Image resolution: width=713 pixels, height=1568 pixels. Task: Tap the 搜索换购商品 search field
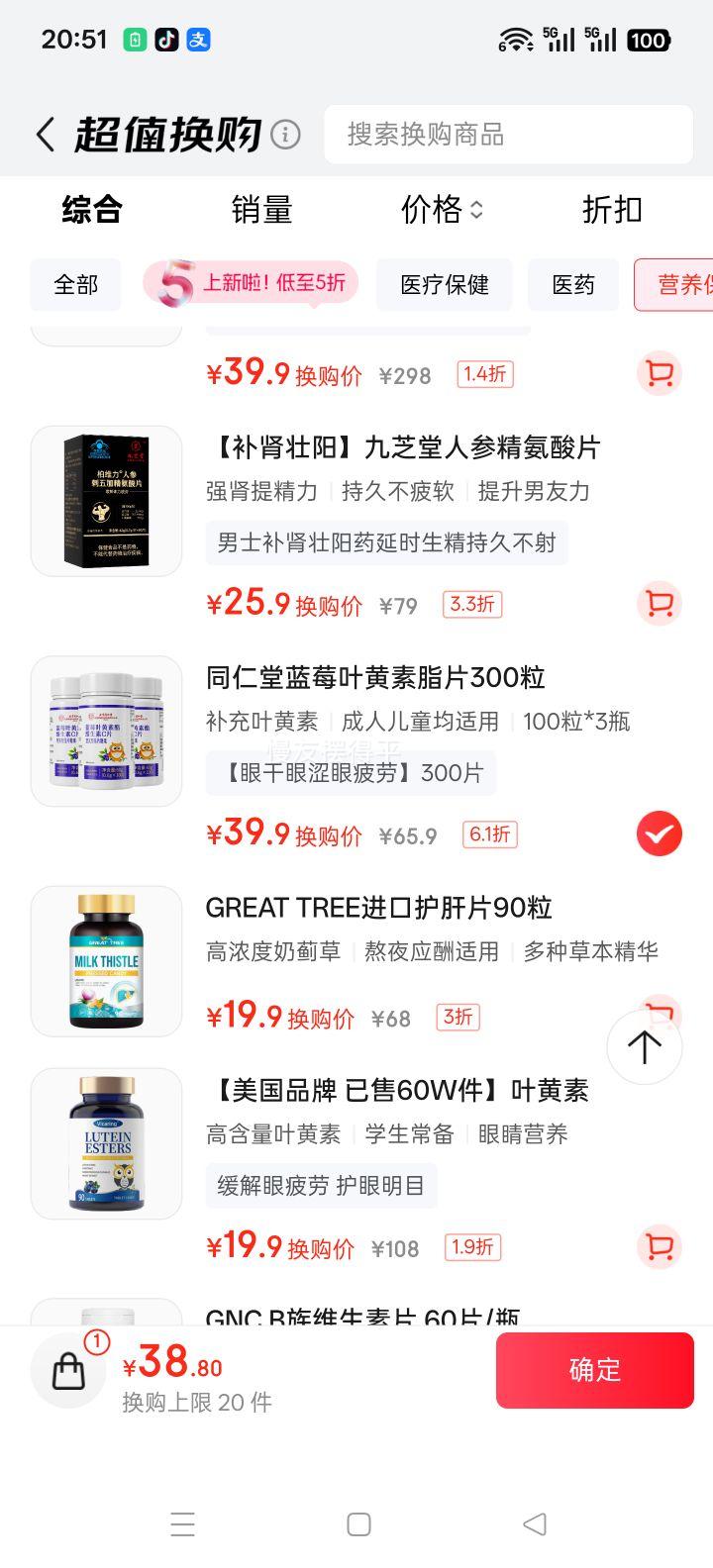pos(507,135)
